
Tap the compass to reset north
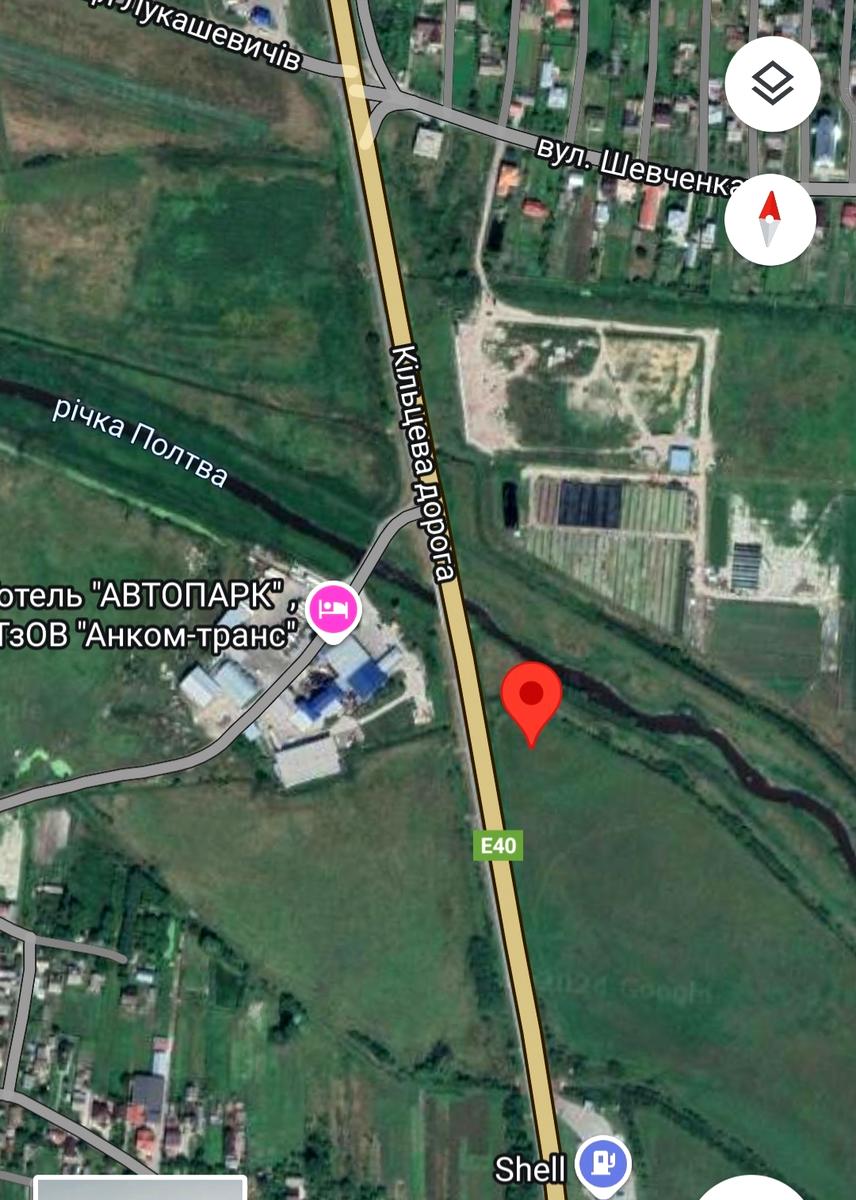tap(772, 221)
